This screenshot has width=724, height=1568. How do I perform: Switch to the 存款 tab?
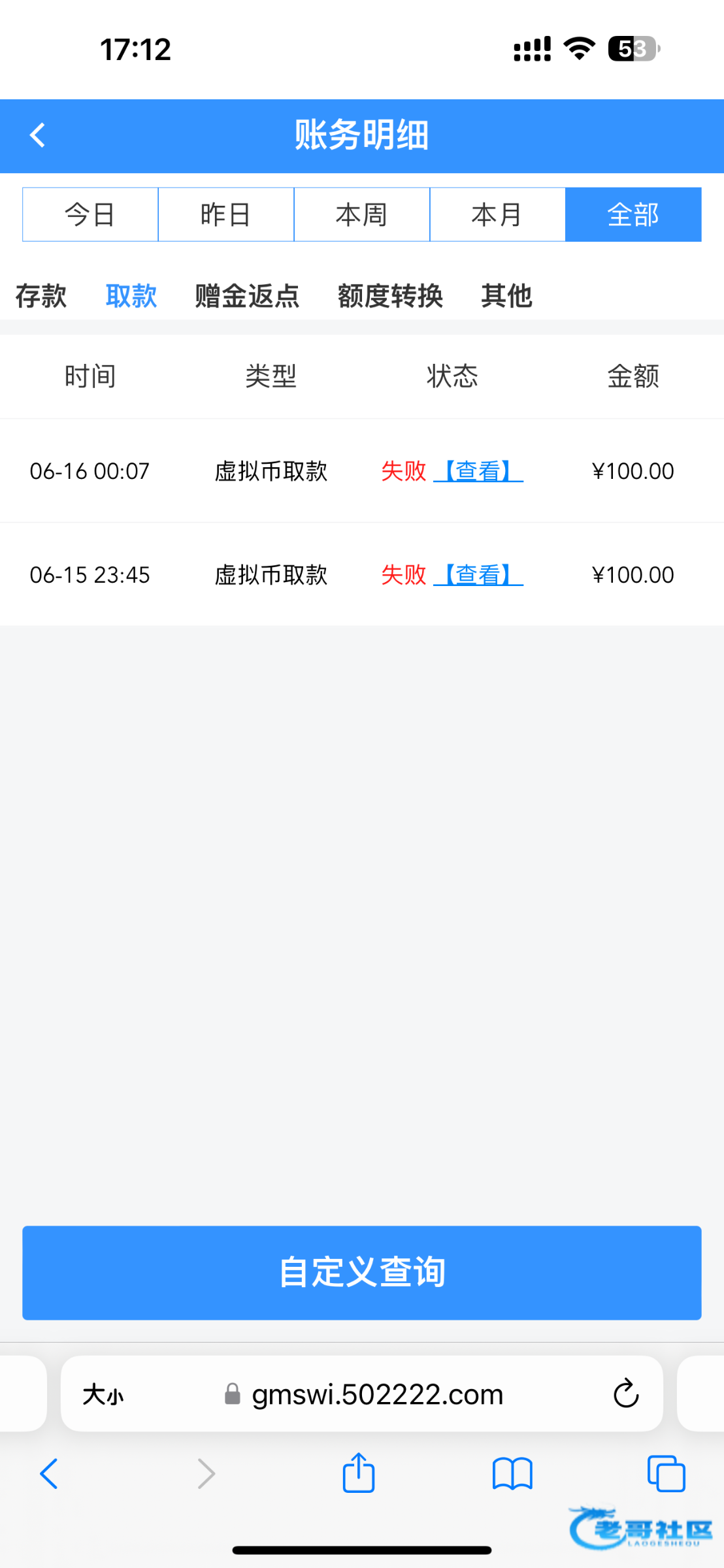click(41, 296)
